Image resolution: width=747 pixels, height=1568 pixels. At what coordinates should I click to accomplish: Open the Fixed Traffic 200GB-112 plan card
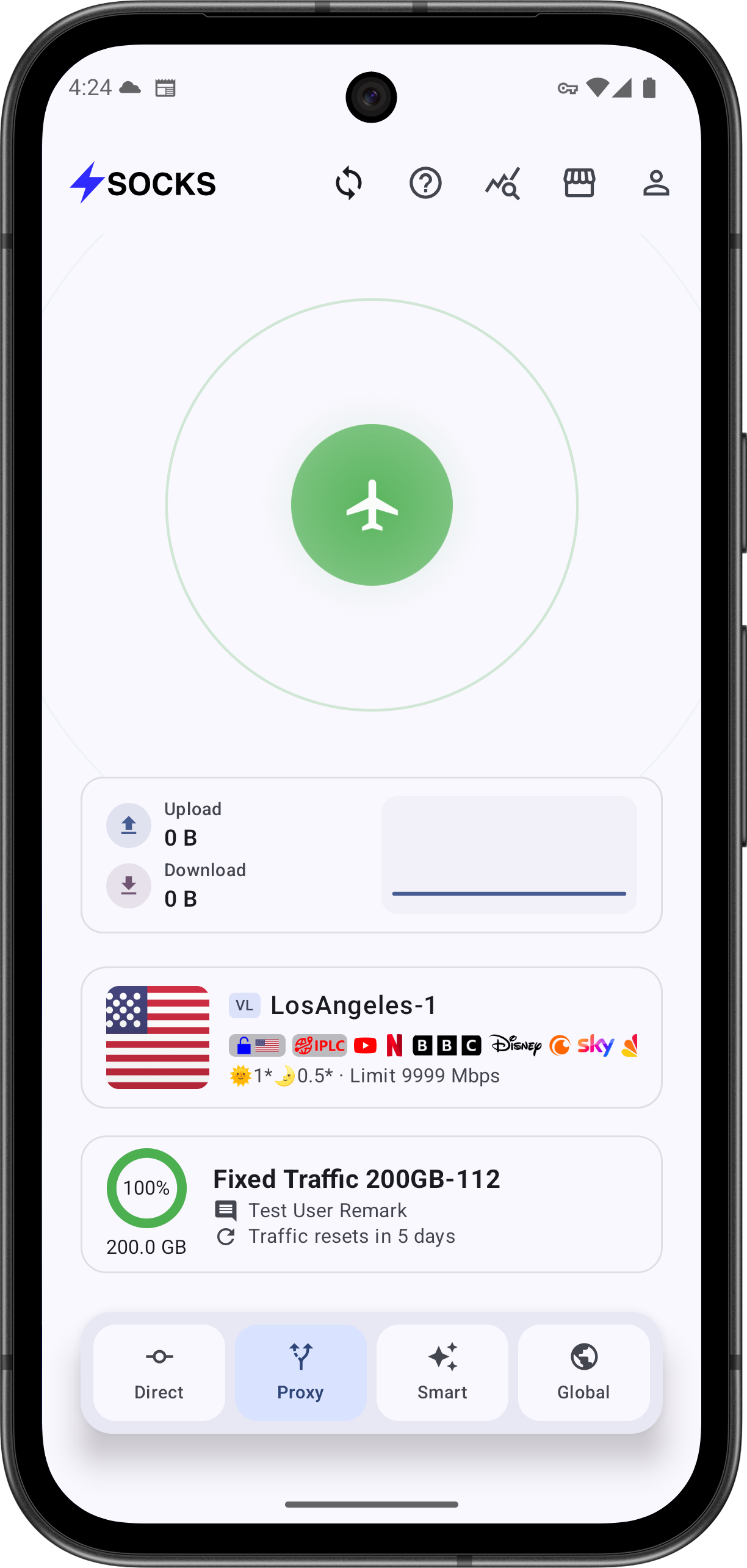371,1204
